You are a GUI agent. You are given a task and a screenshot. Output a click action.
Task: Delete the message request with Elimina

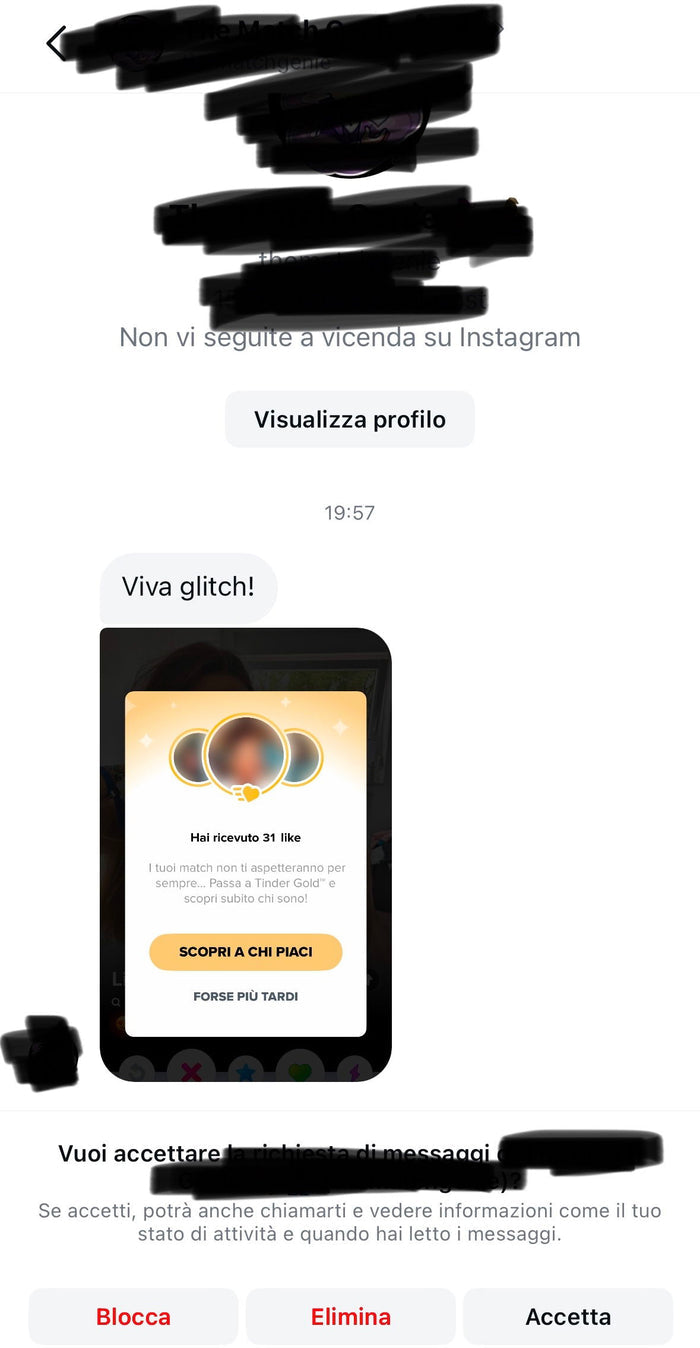pyautogui.click(x=350, y=1317)
